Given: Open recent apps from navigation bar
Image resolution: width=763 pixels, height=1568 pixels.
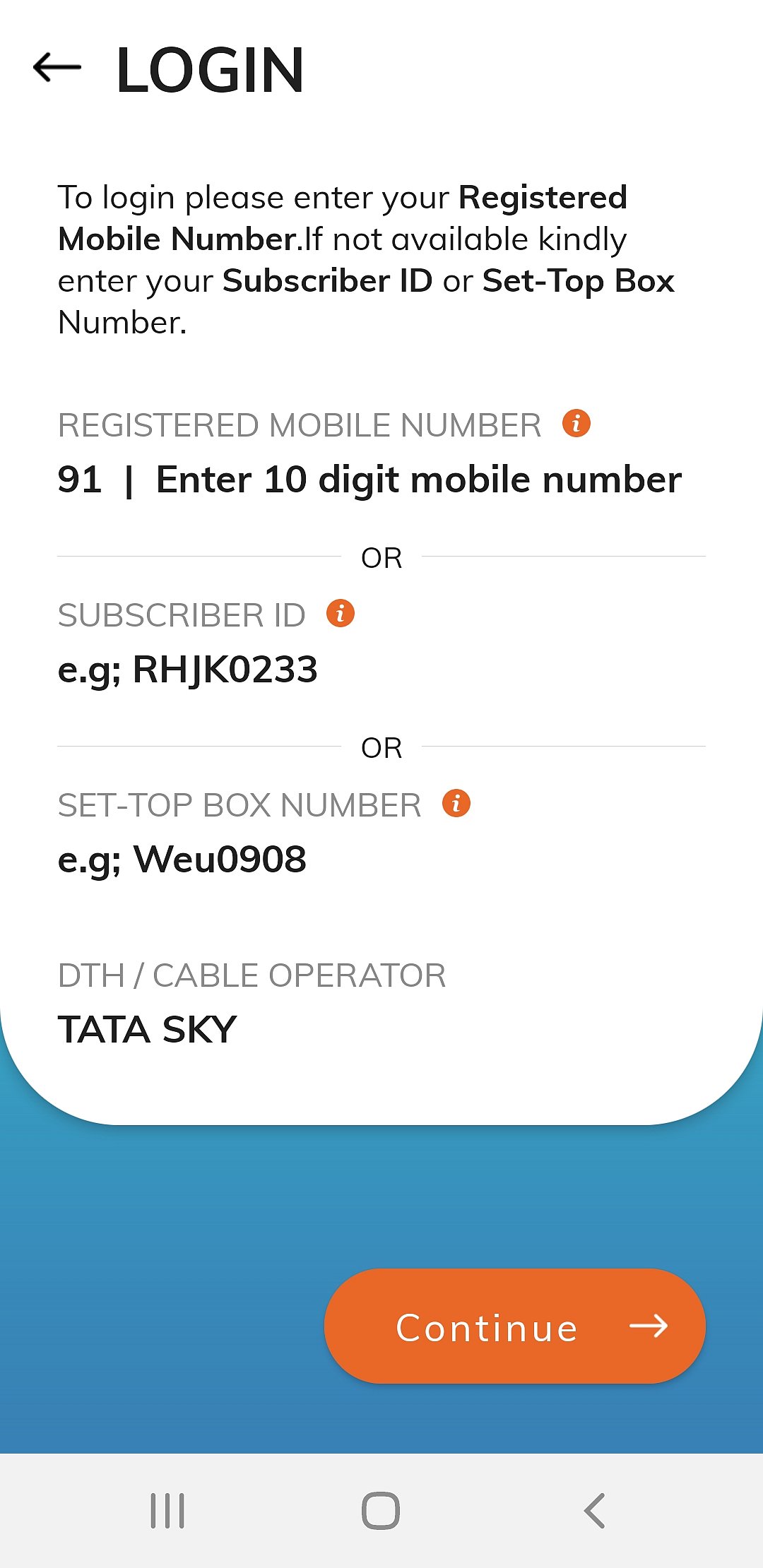Looking at the screenshot, I should tap(167, 1511).
